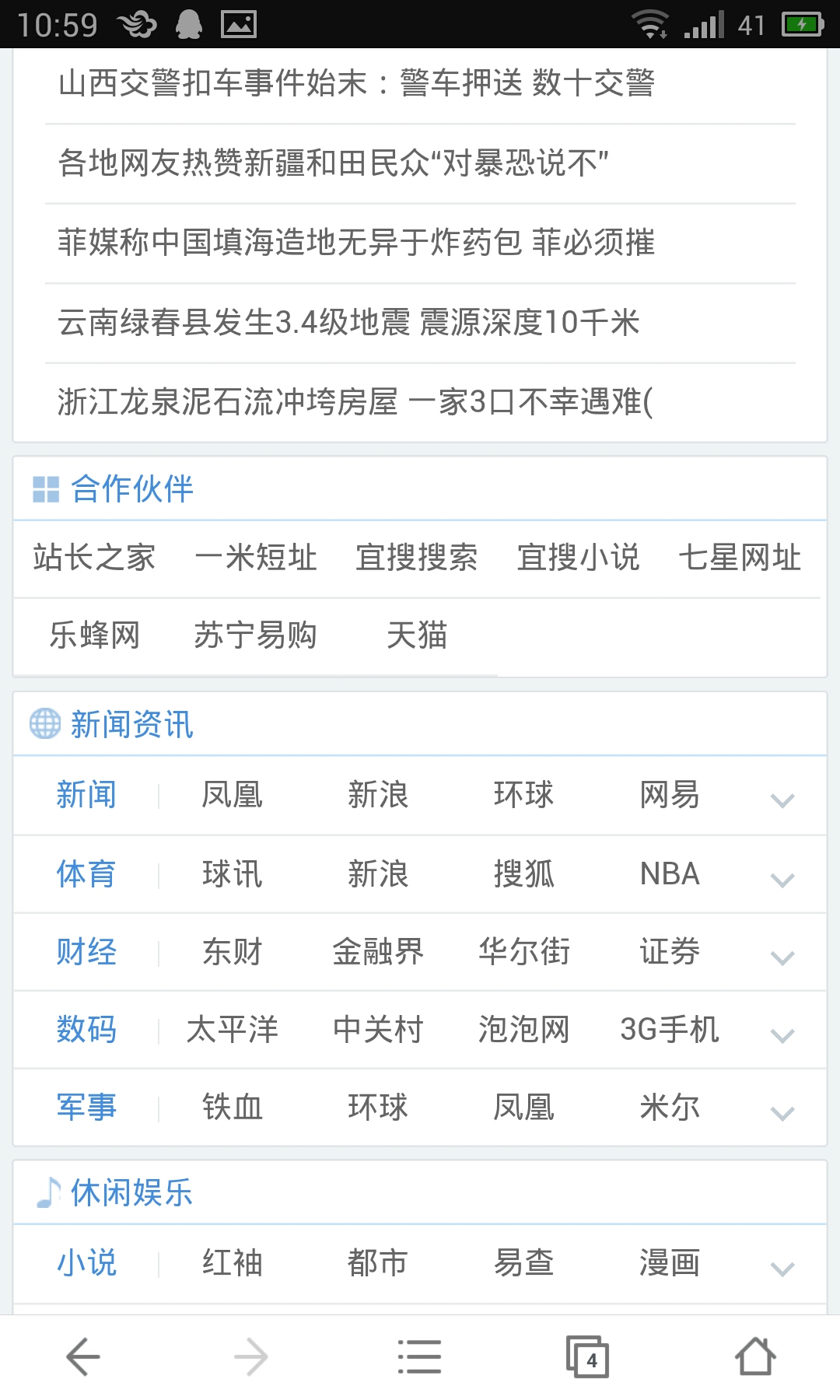The height and width of the screenshot is (1400, 840).
Task: Open 浙江龙泉泥石流 news headline
Action: [x=355, y=402]
